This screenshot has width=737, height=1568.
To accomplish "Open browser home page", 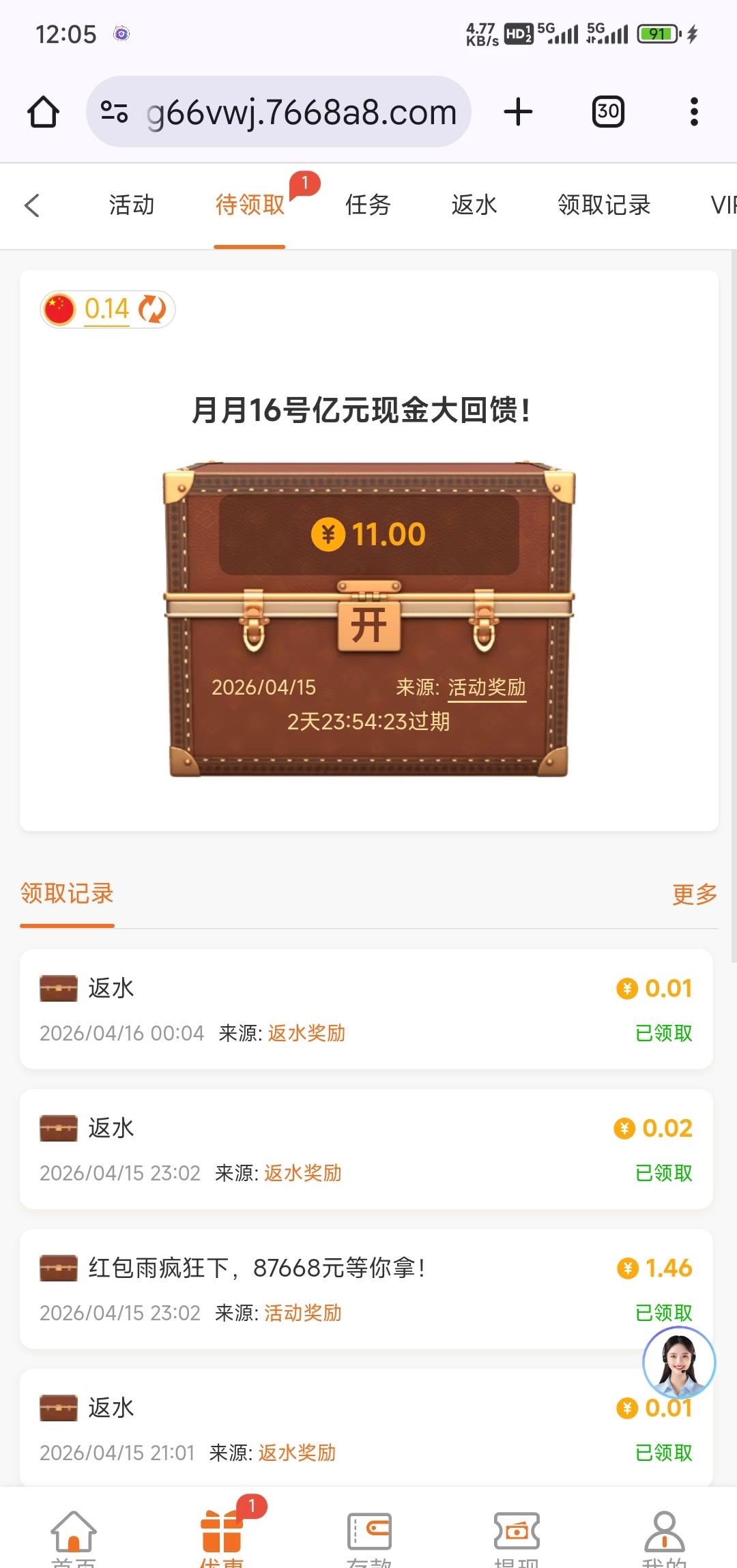I will (x=43, y=112).
